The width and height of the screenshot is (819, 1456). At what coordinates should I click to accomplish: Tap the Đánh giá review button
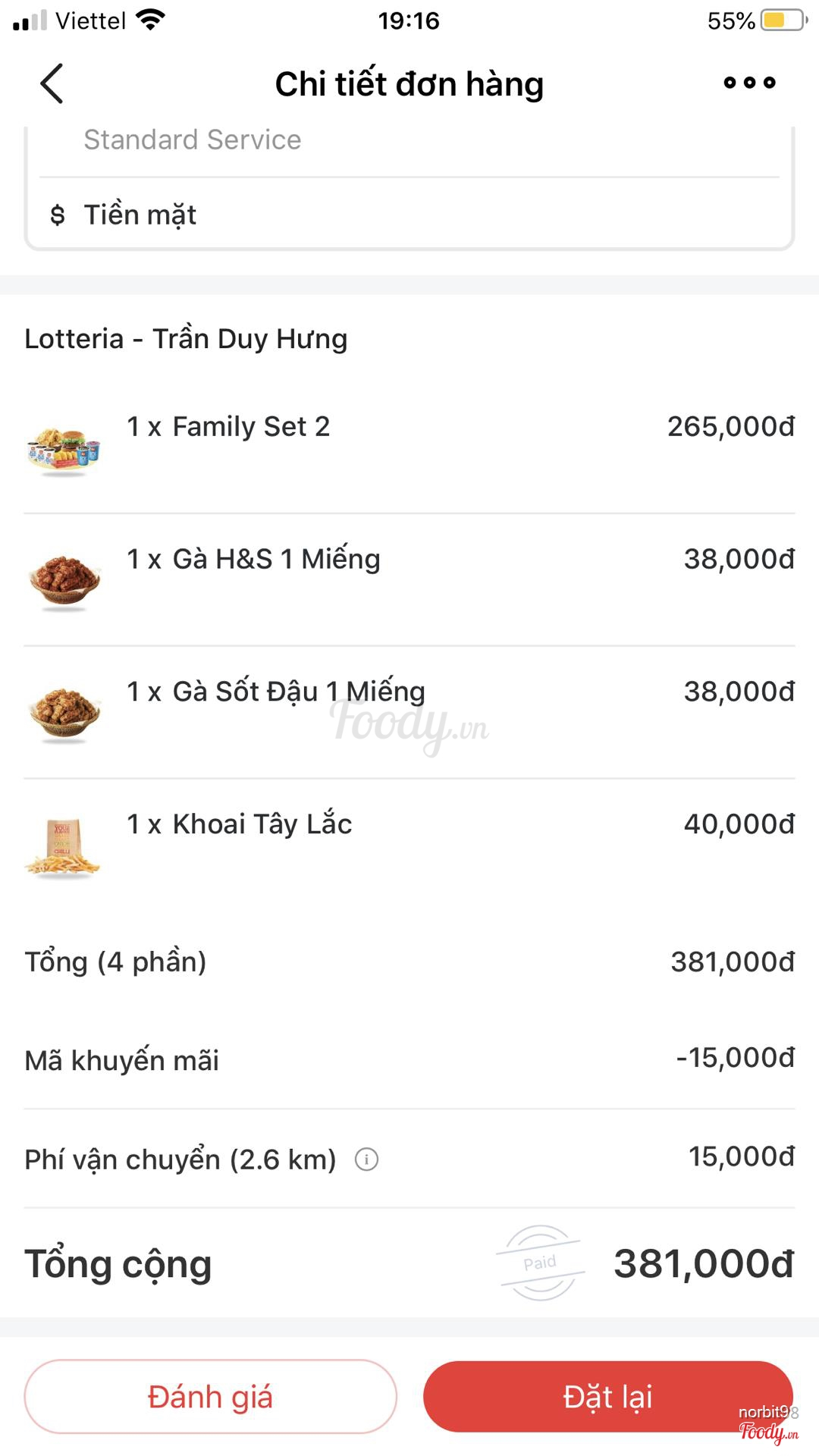[x=210, y=1396]
